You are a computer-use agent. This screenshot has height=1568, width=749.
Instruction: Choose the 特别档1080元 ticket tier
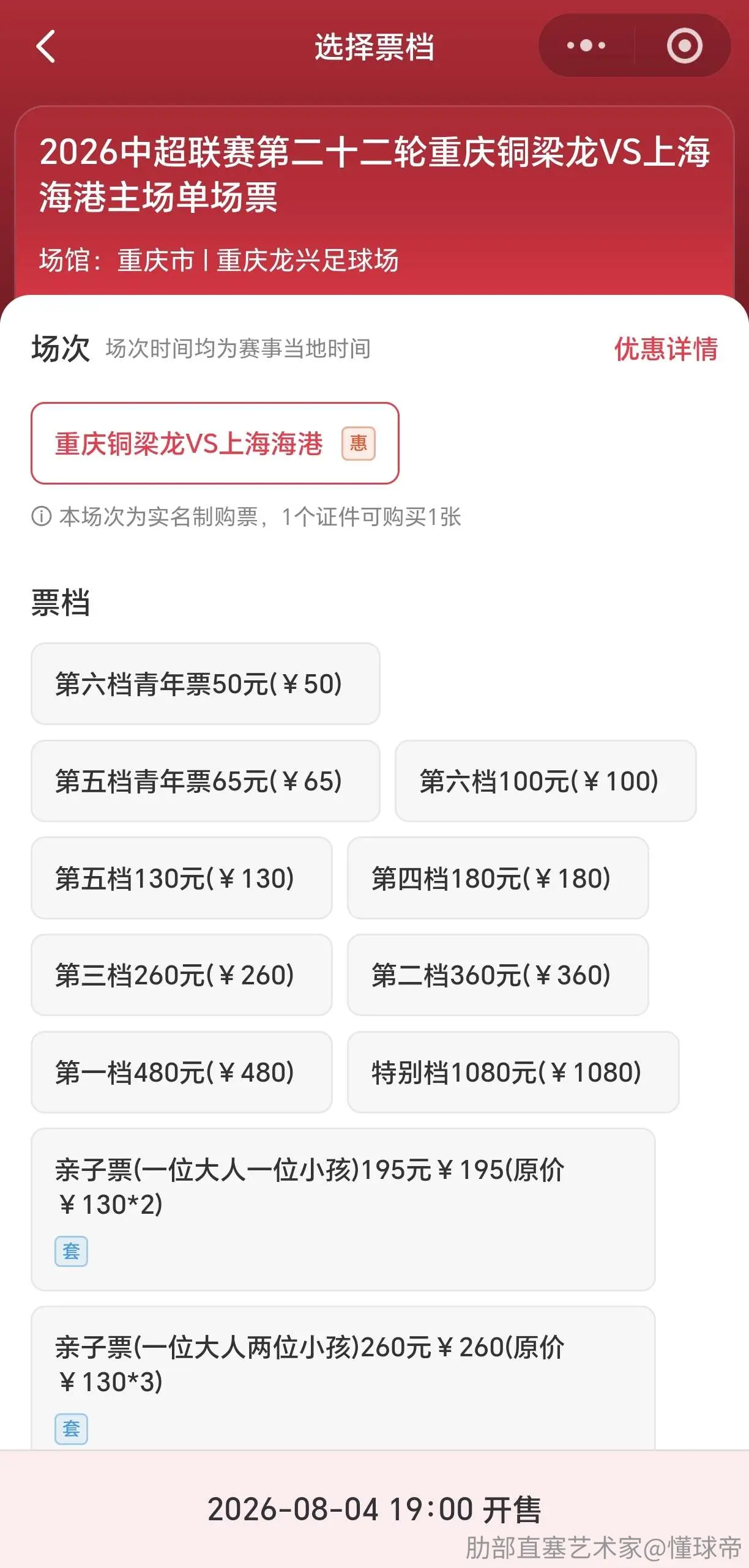(x=513, y=1072)
